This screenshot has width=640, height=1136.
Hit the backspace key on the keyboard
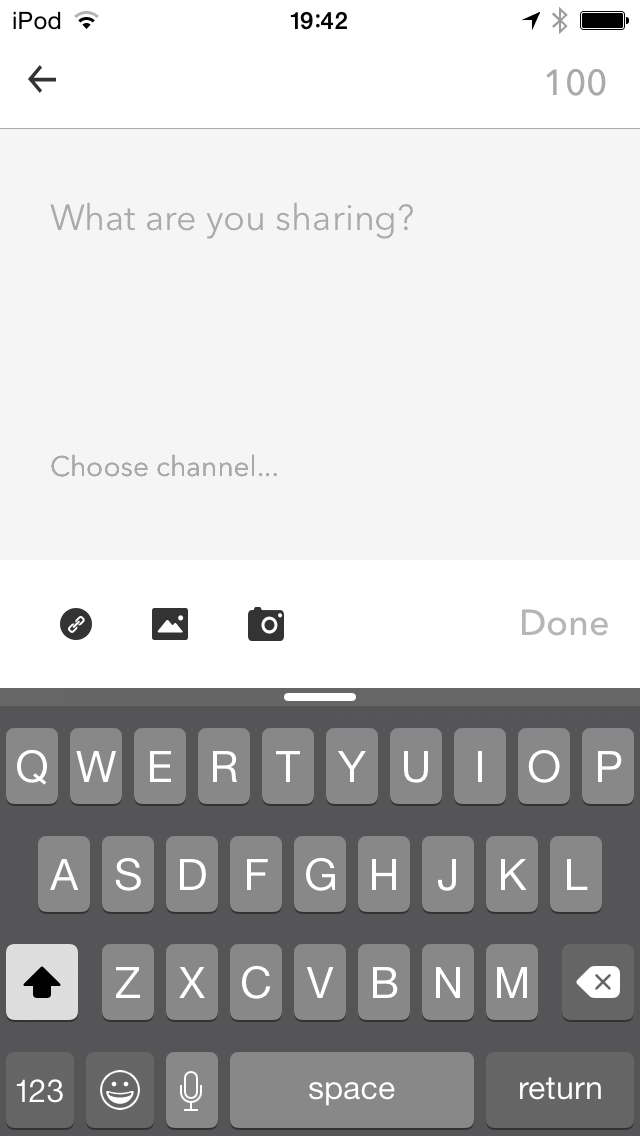click(x=598, y=982)
